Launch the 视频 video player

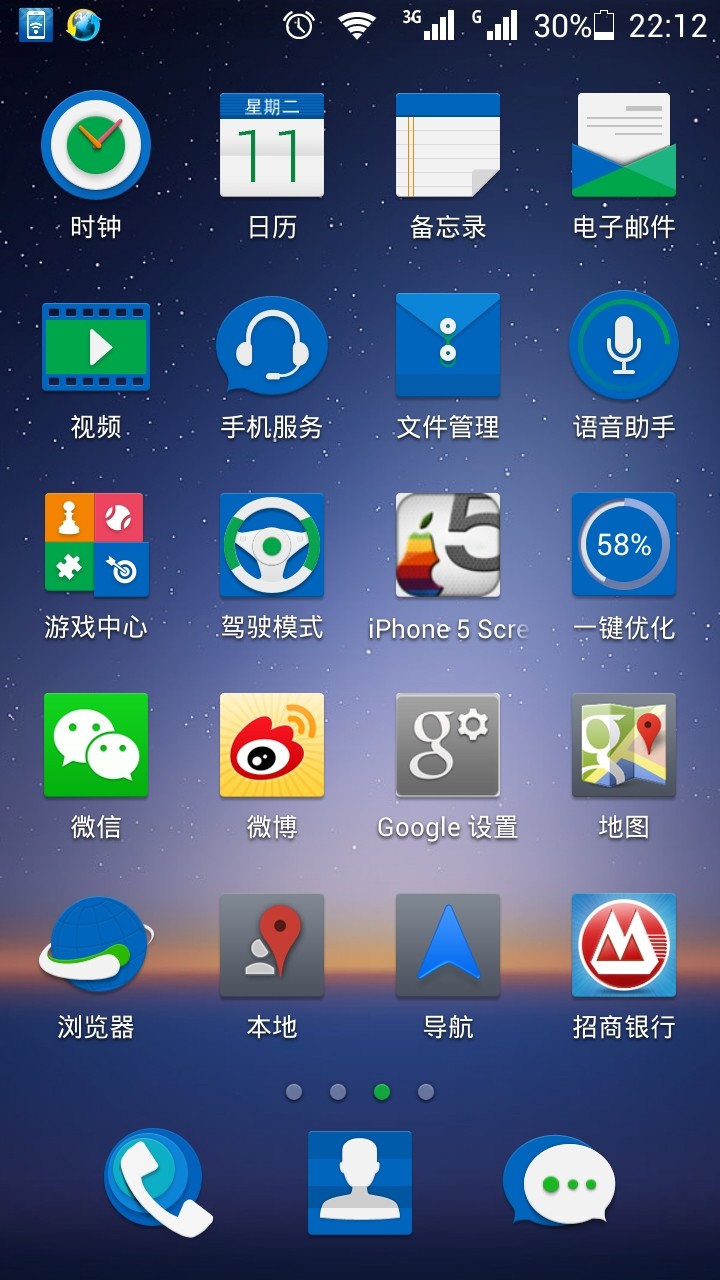pyautogui.click(x=96, y=346)
